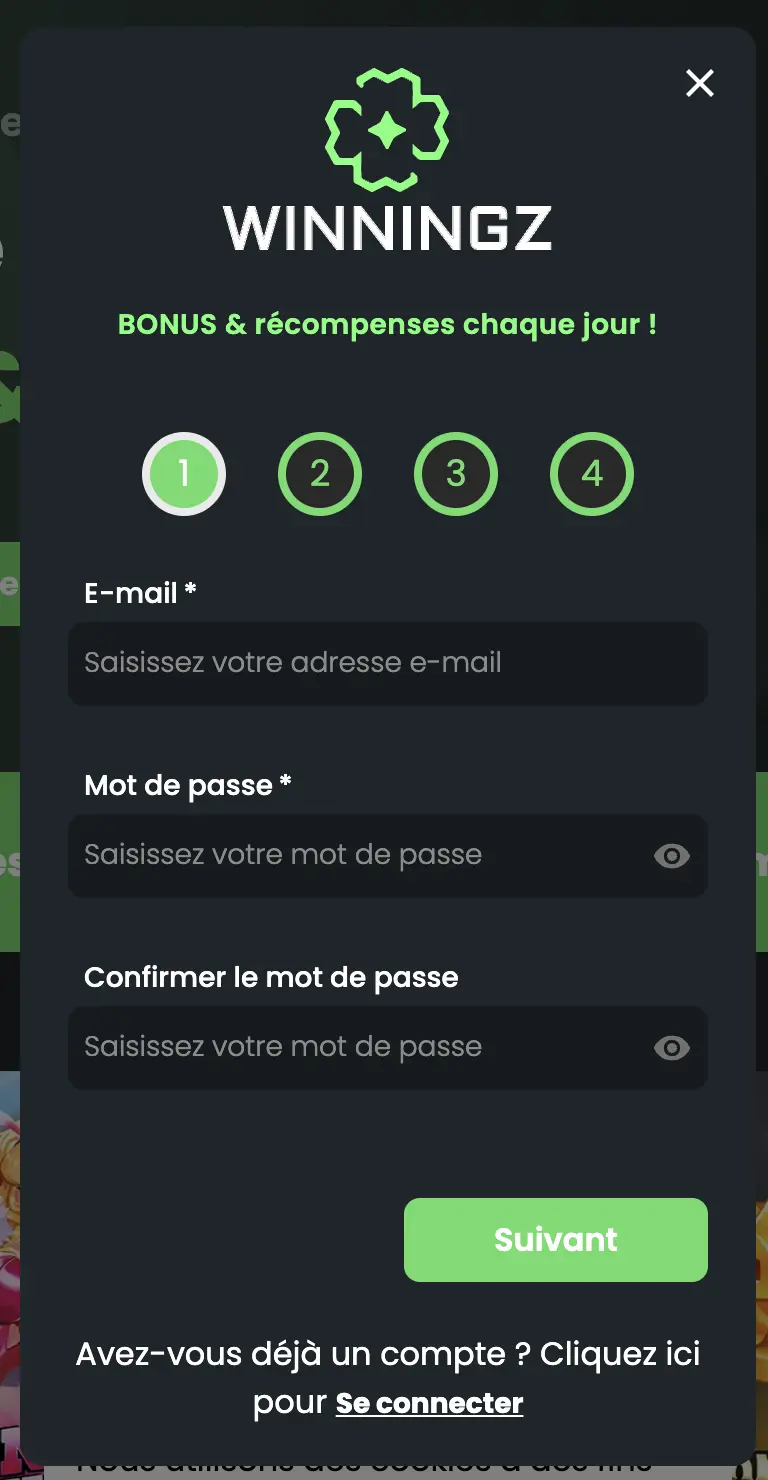Click the E-mail entry field

point(388,663)
